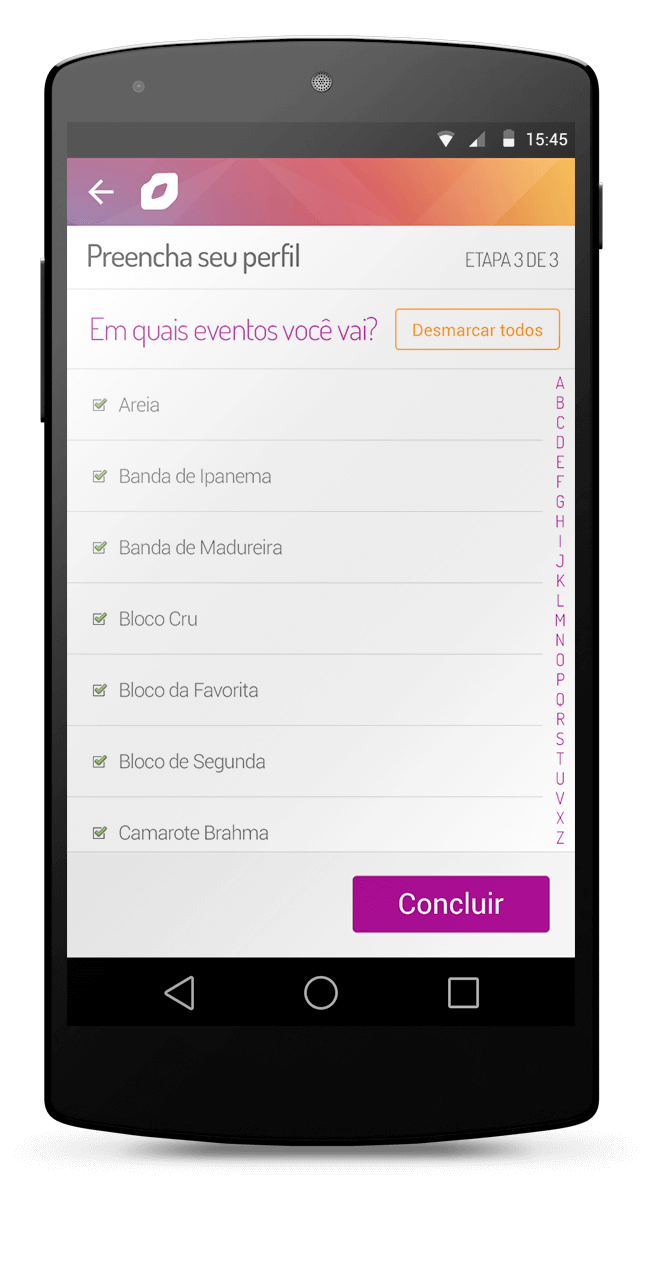Jump to letter M in the alphabet index
649x1281 pixels.
coord(560,621)
